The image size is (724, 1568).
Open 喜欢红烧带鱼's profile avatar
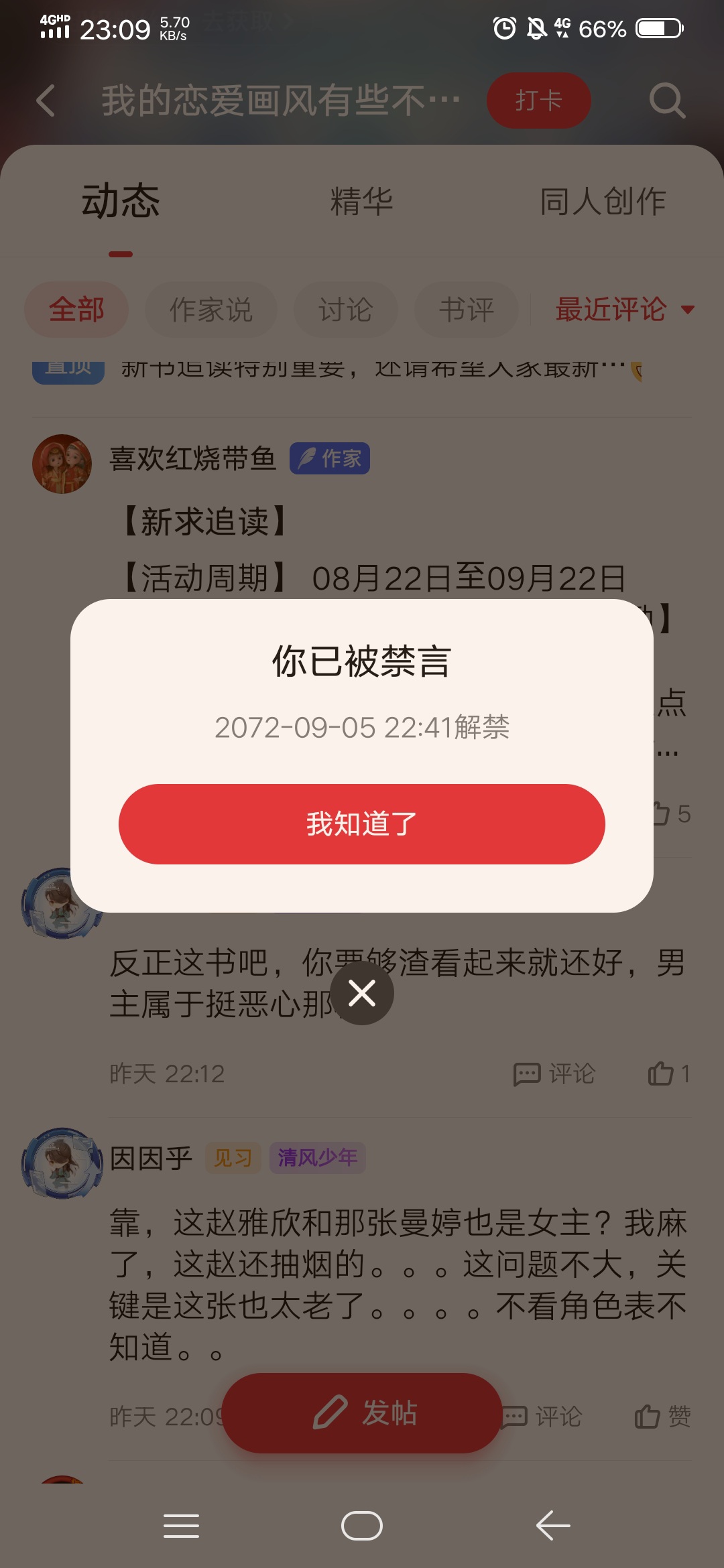tap(62, 464)
